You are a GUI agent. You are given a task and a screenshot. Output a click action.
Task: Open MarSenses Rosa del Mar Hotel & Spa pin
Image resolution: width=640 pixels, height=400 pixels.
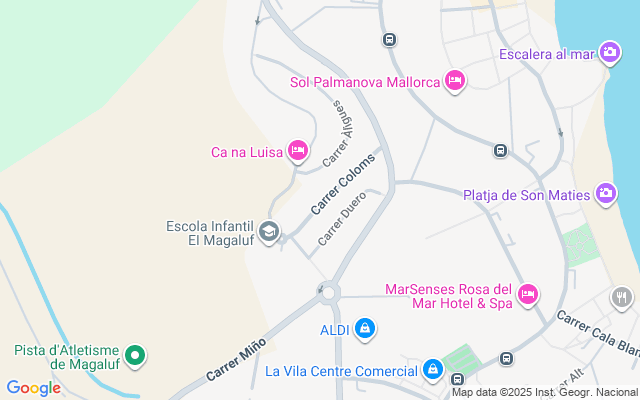tap(529, 294)
